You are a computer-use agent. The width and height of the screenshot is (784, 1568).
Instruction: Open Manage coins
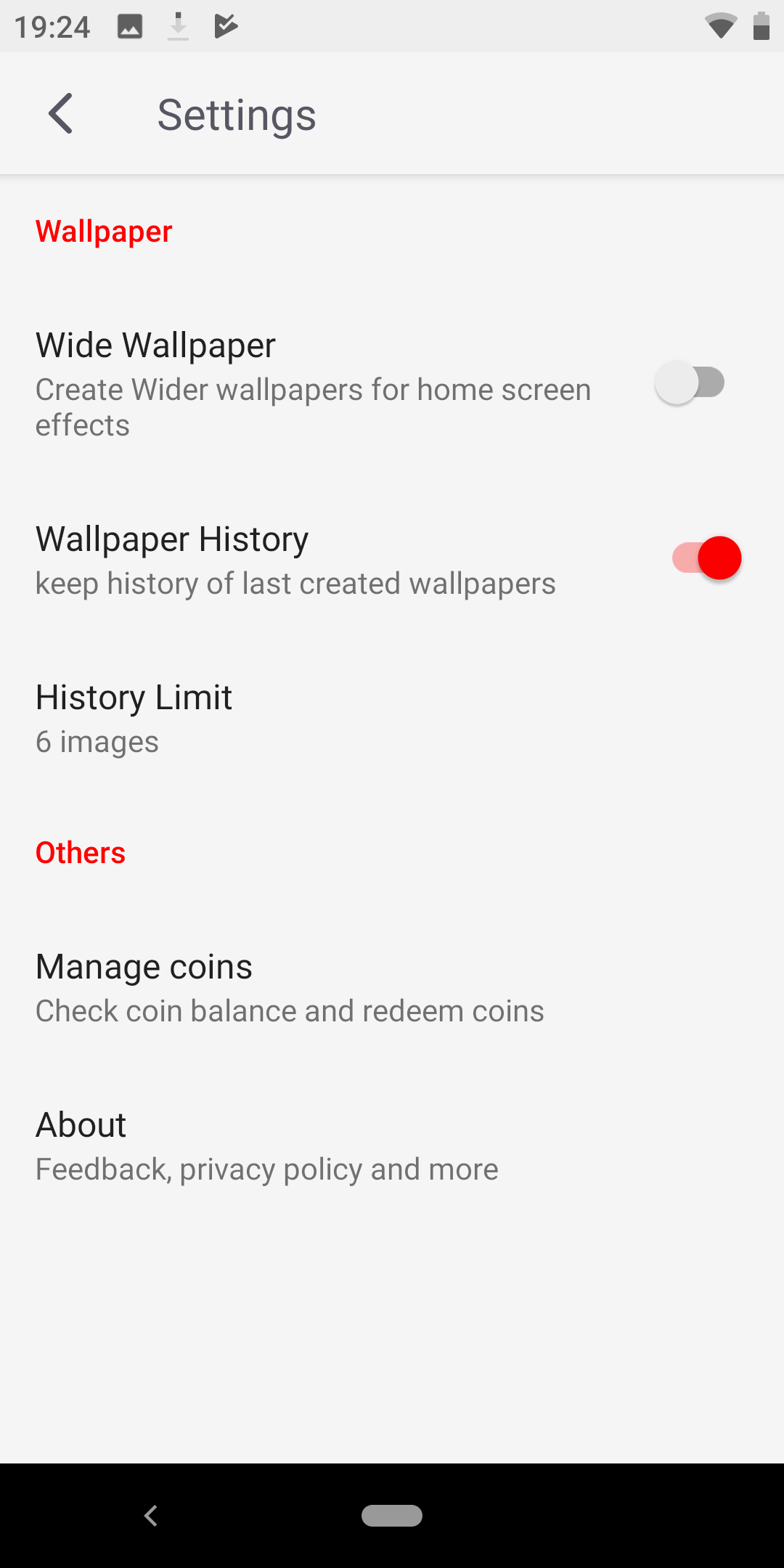click(392, 988)
